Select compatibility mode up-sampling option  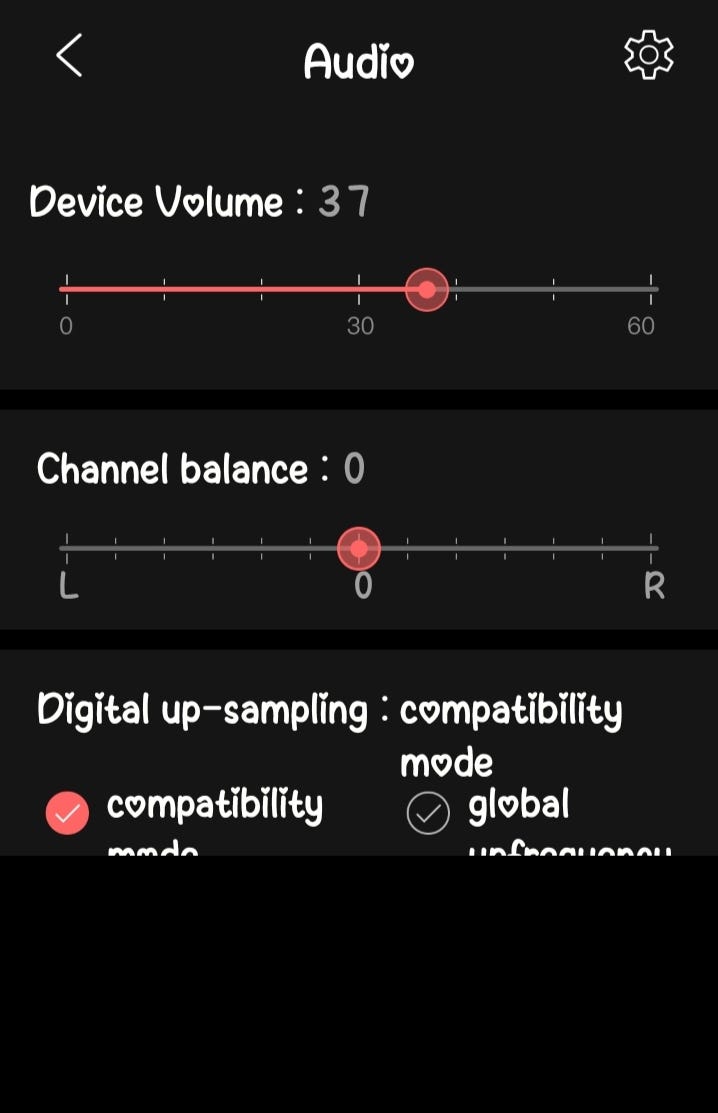pyautogui.click(x=67, y=813)
